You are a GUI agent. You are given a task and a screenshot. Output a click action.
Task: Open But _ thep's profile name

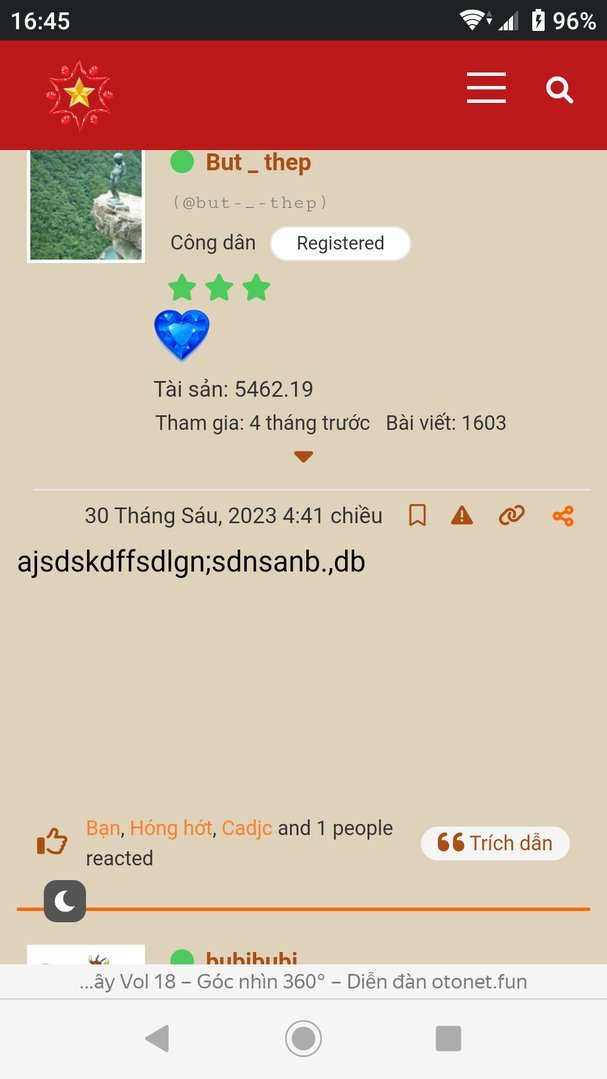pos(258,162)
